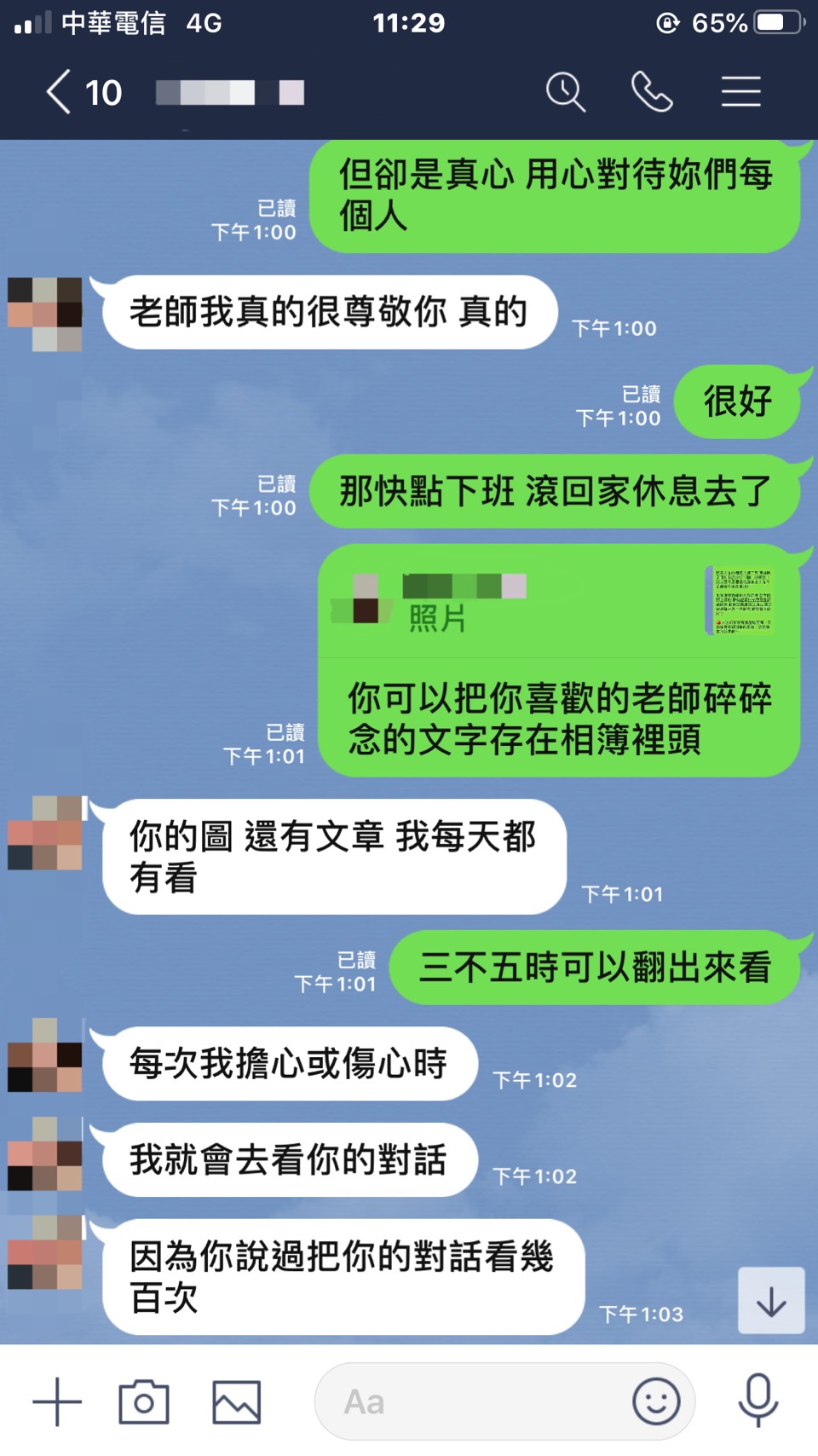The height and width of the screenshot is (1456, 818).
Task: Jump to latest message arrow
Action: pyautogui.click(x=771, y=1301)
